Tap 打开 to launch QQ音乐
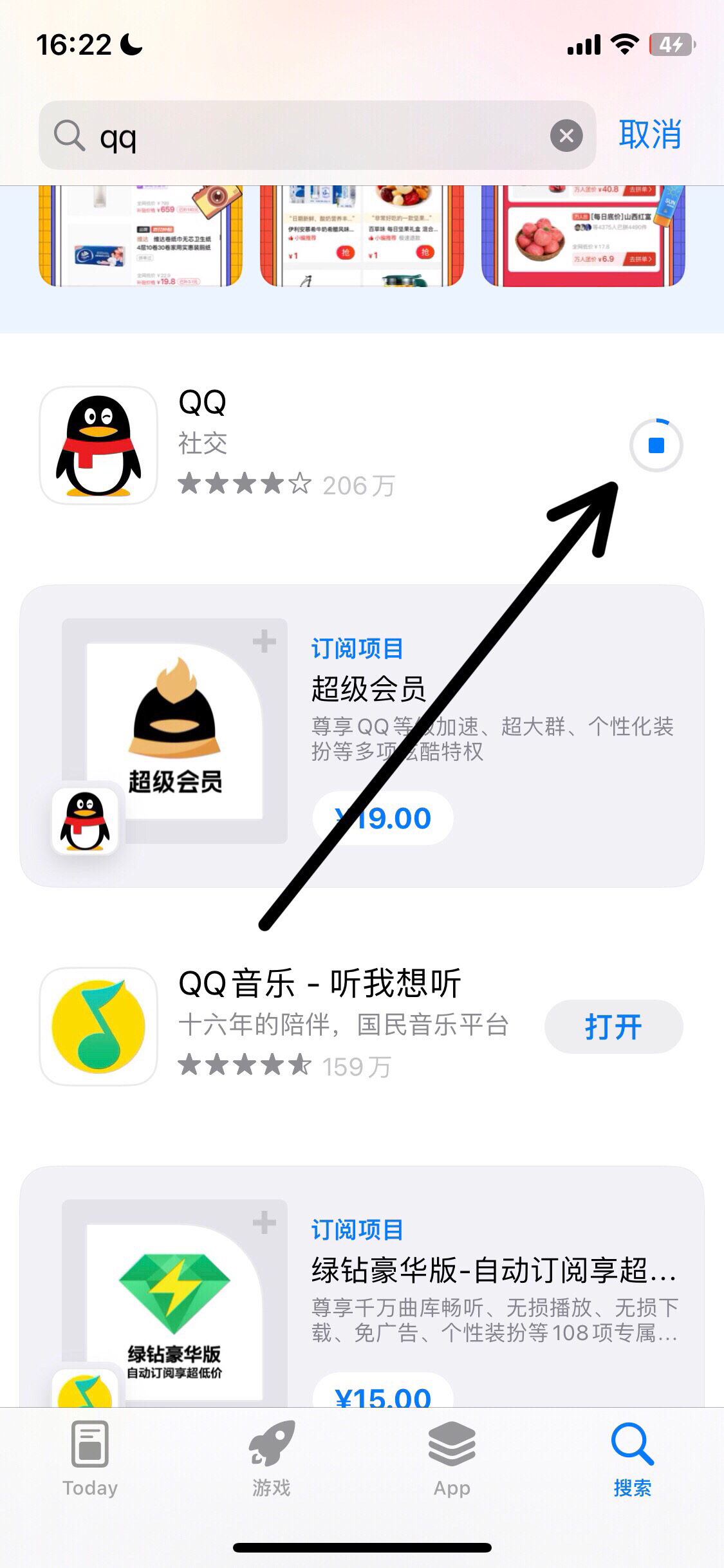724x1568 pixels. click(613, 1027)
